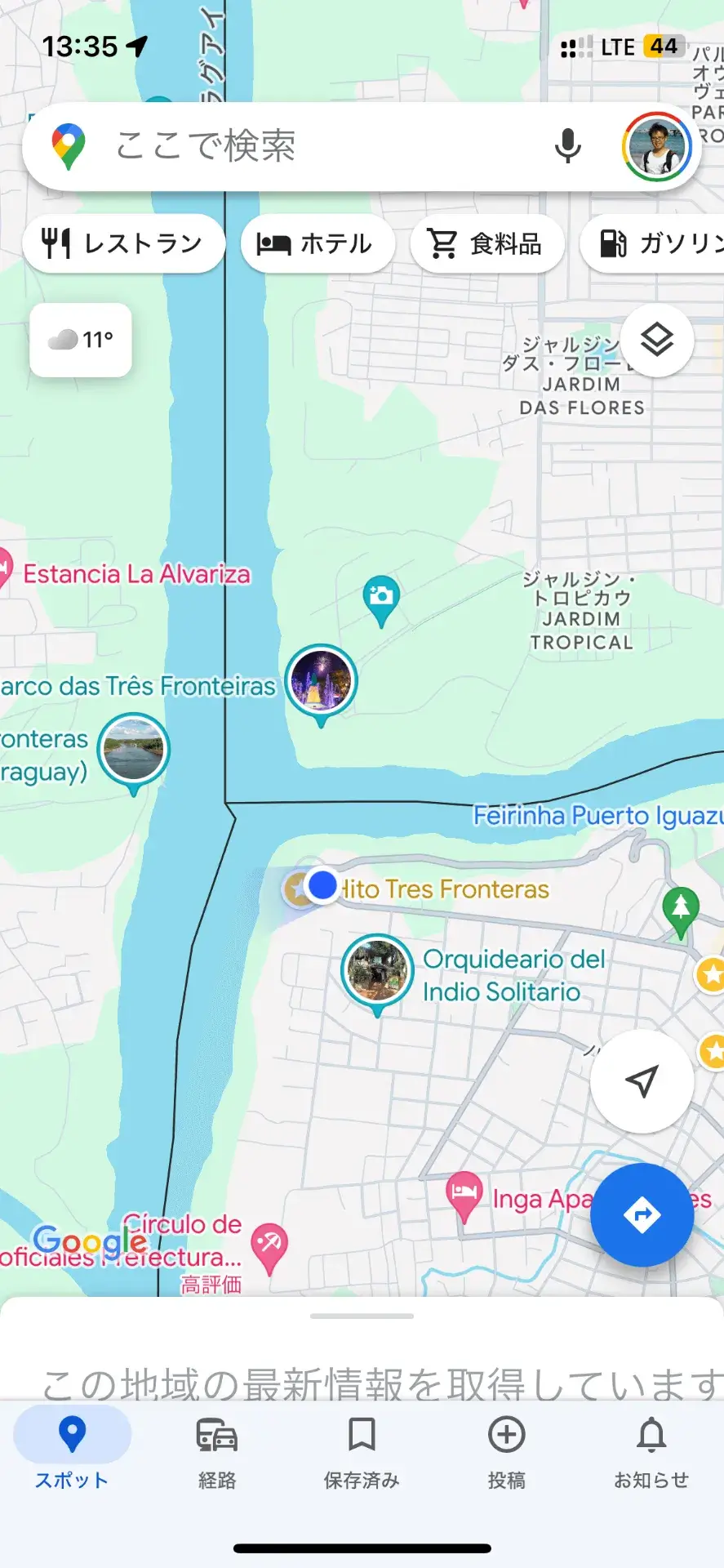Image resolution: width=724 pixels, height=1568 pixels.
Task: Open your Google account profile picture
Action: pyautogui.click(x=655, y=145)
